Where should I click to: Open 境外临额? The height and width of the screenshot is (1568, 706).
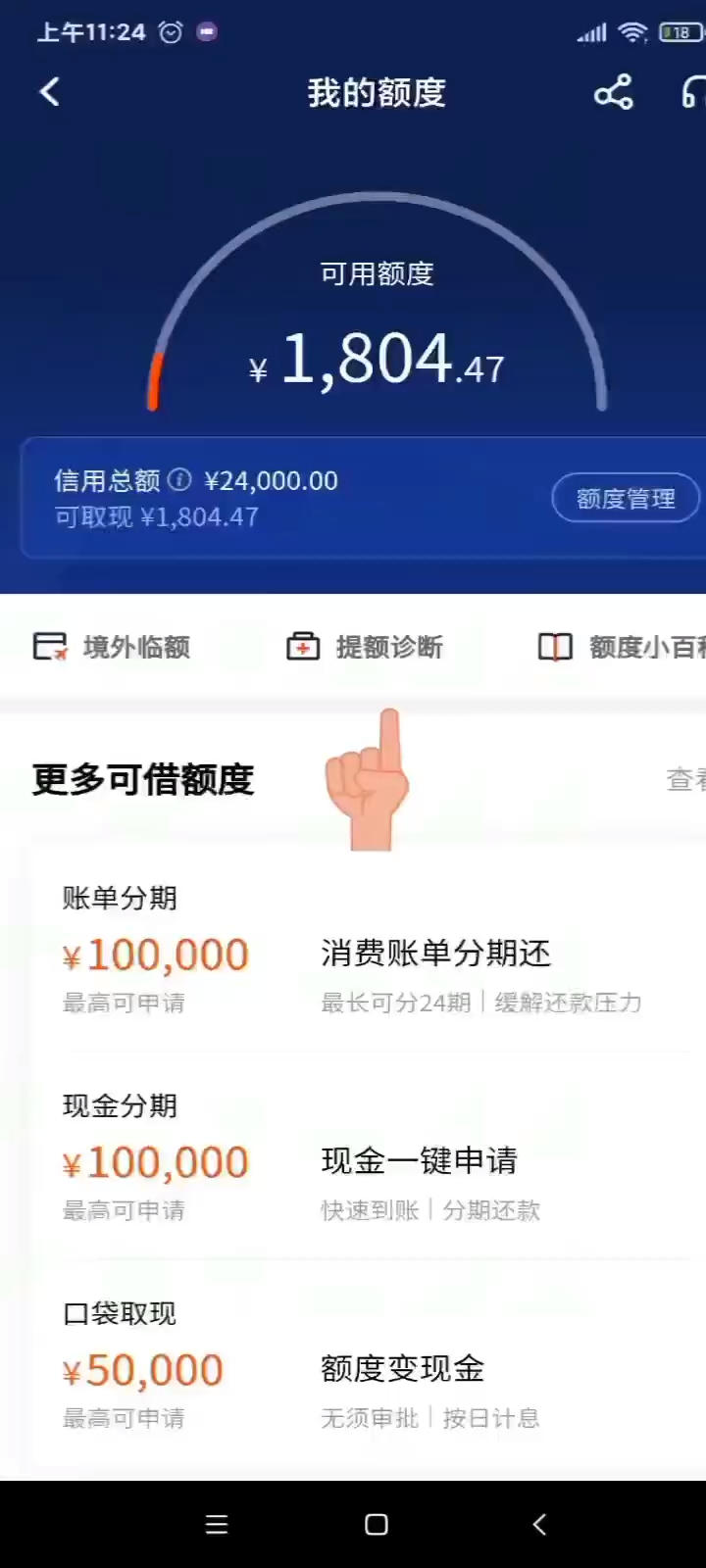click(112, 647)
